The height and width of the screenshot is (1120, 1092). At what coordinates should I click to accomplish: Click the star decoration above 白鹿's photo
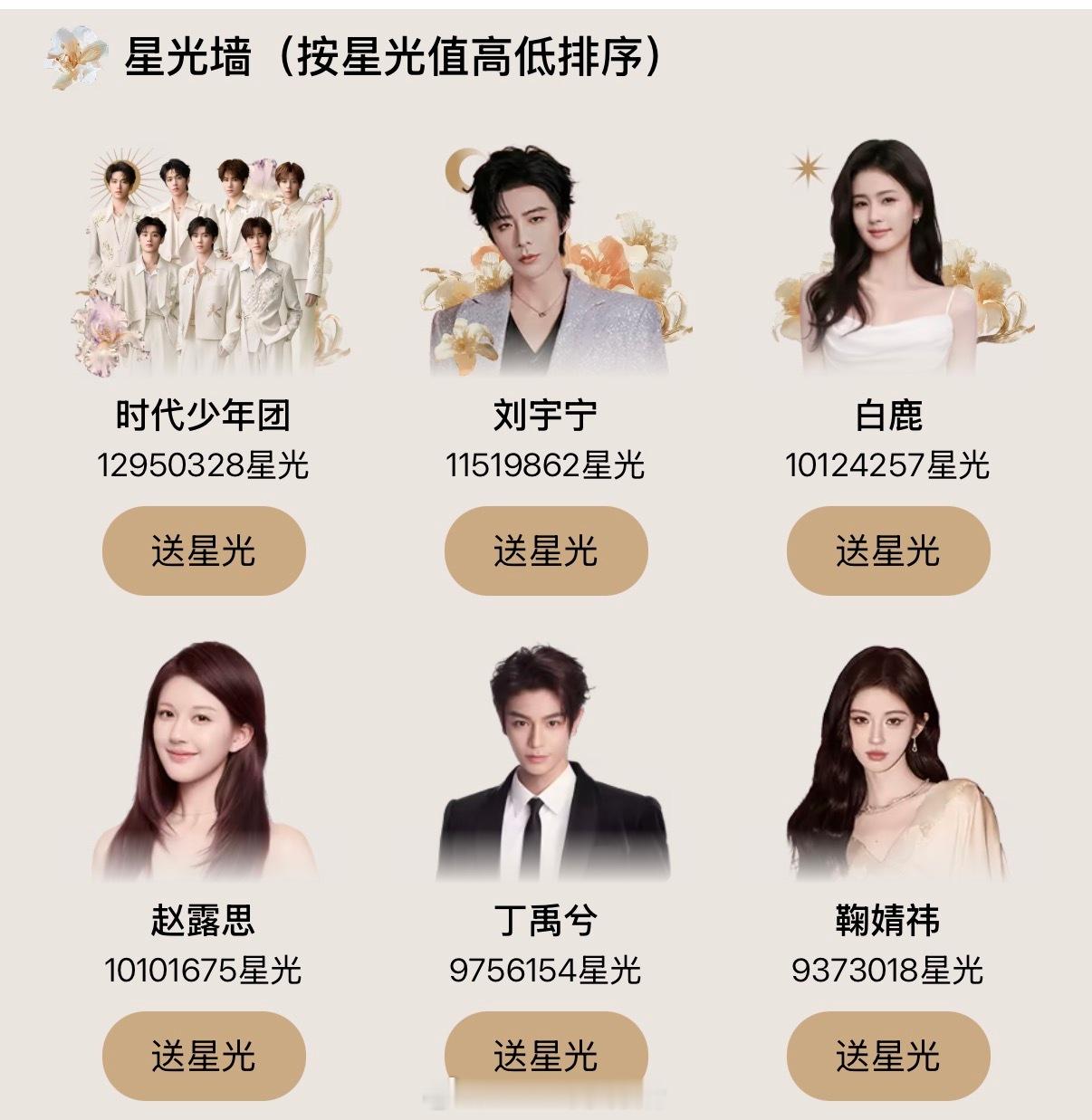pos(809,167)
